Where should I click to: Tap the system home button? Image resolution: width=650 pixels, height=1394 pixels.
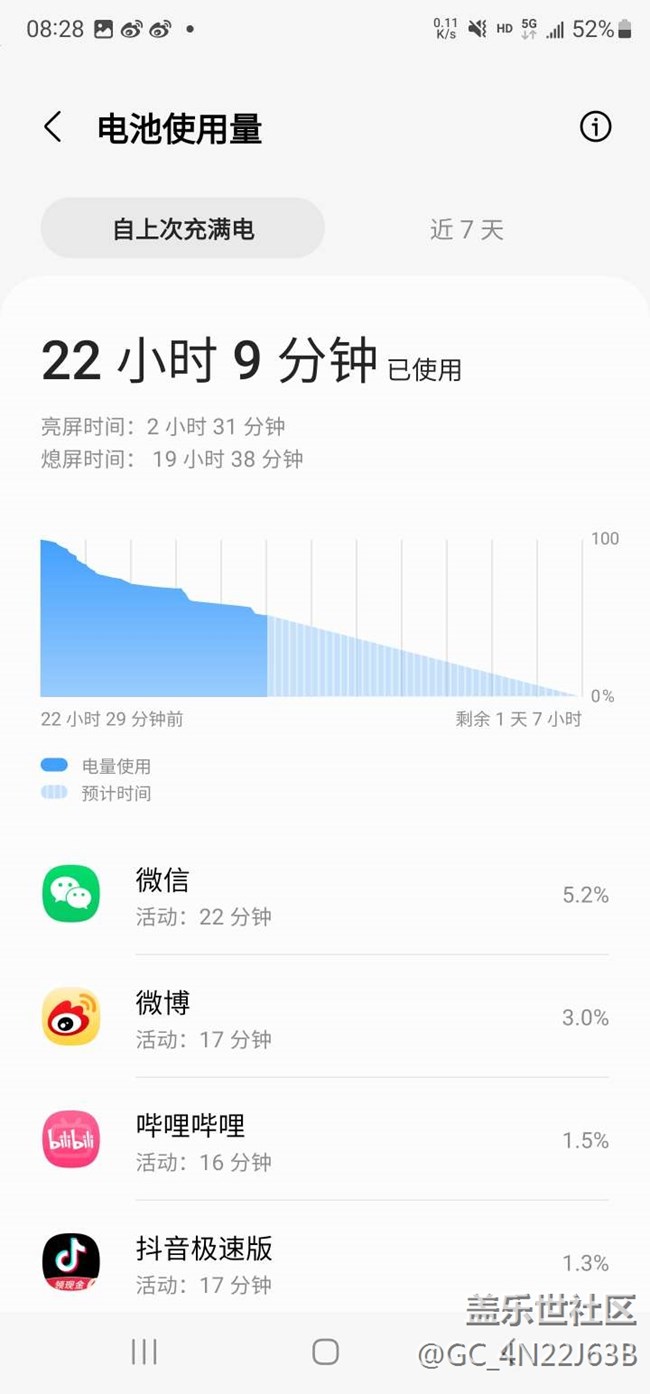coord(325,1352)
